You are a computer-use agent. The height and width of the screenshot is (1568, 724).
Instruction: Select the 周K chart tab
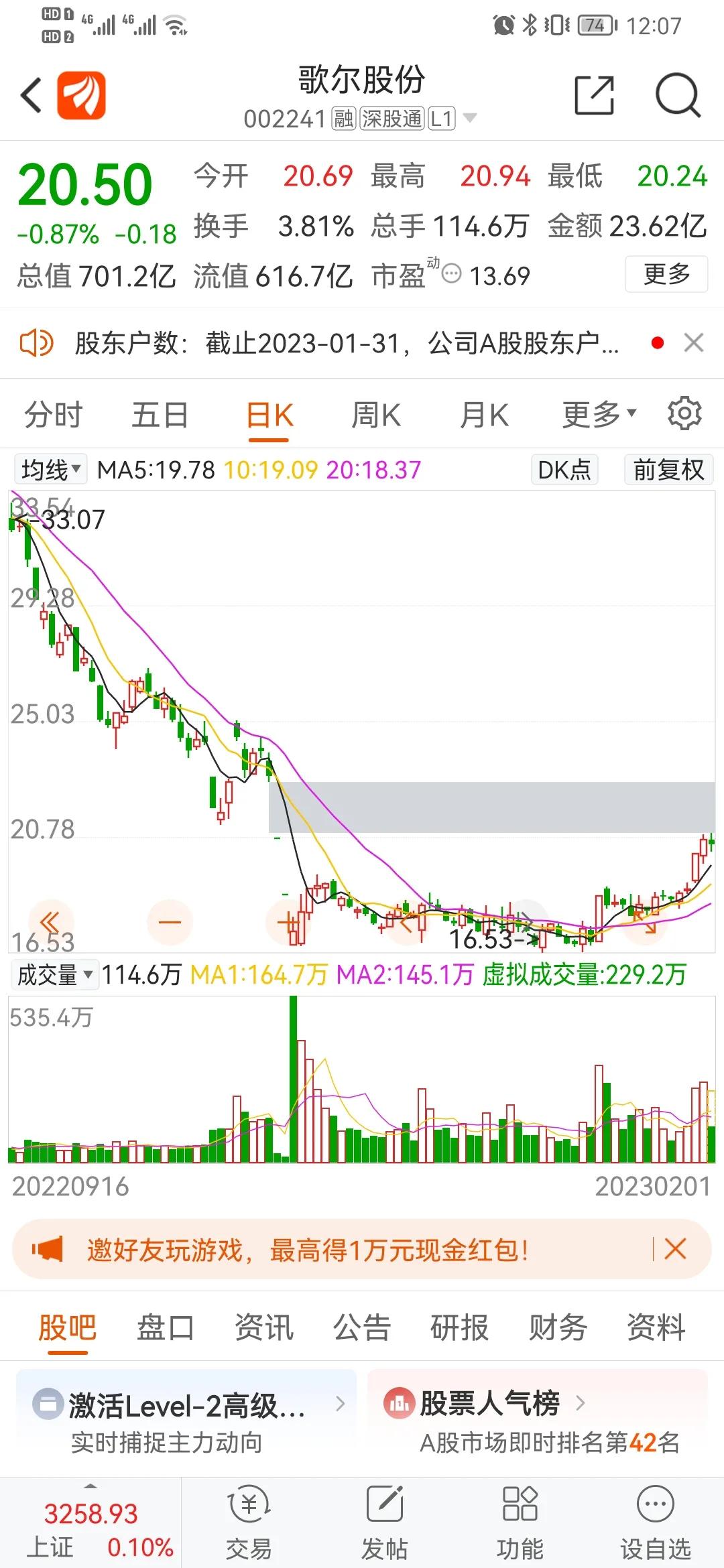(x=376, y=415)
